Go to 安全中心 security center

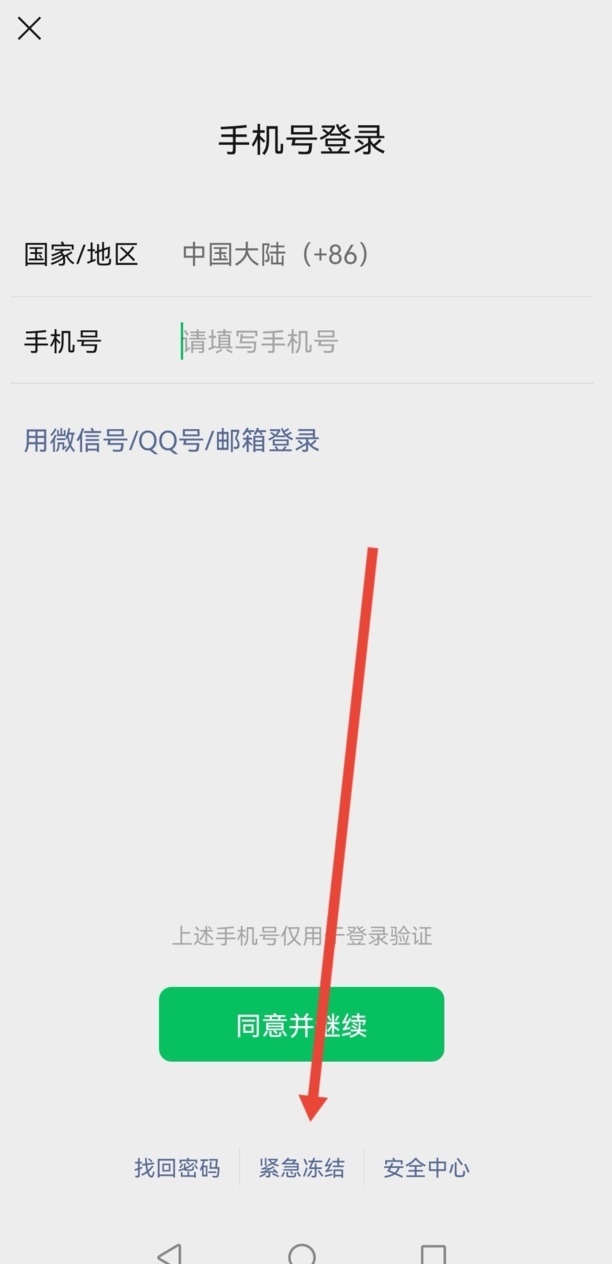pos(426,1167)
